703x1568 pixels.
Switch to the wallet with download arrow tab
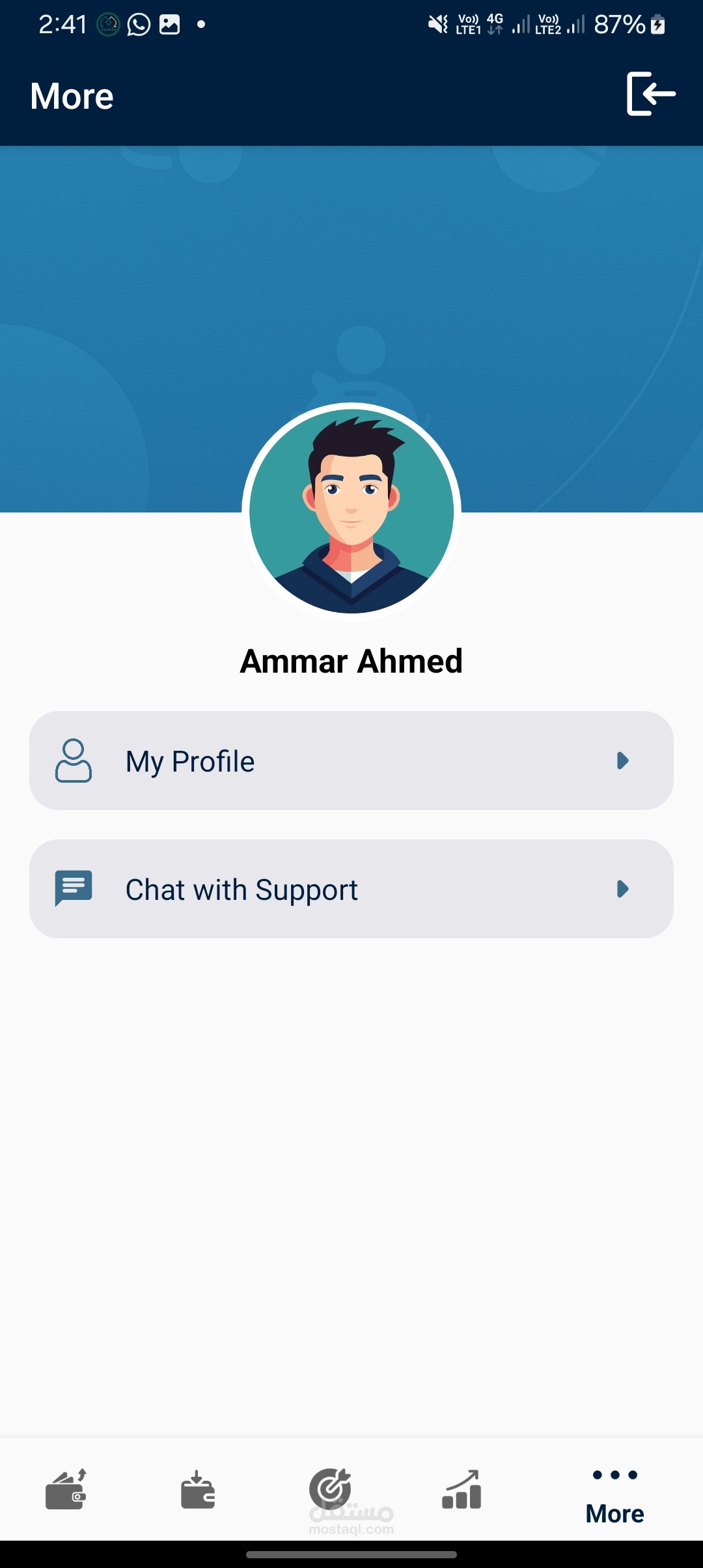[x=198, y=1490]
